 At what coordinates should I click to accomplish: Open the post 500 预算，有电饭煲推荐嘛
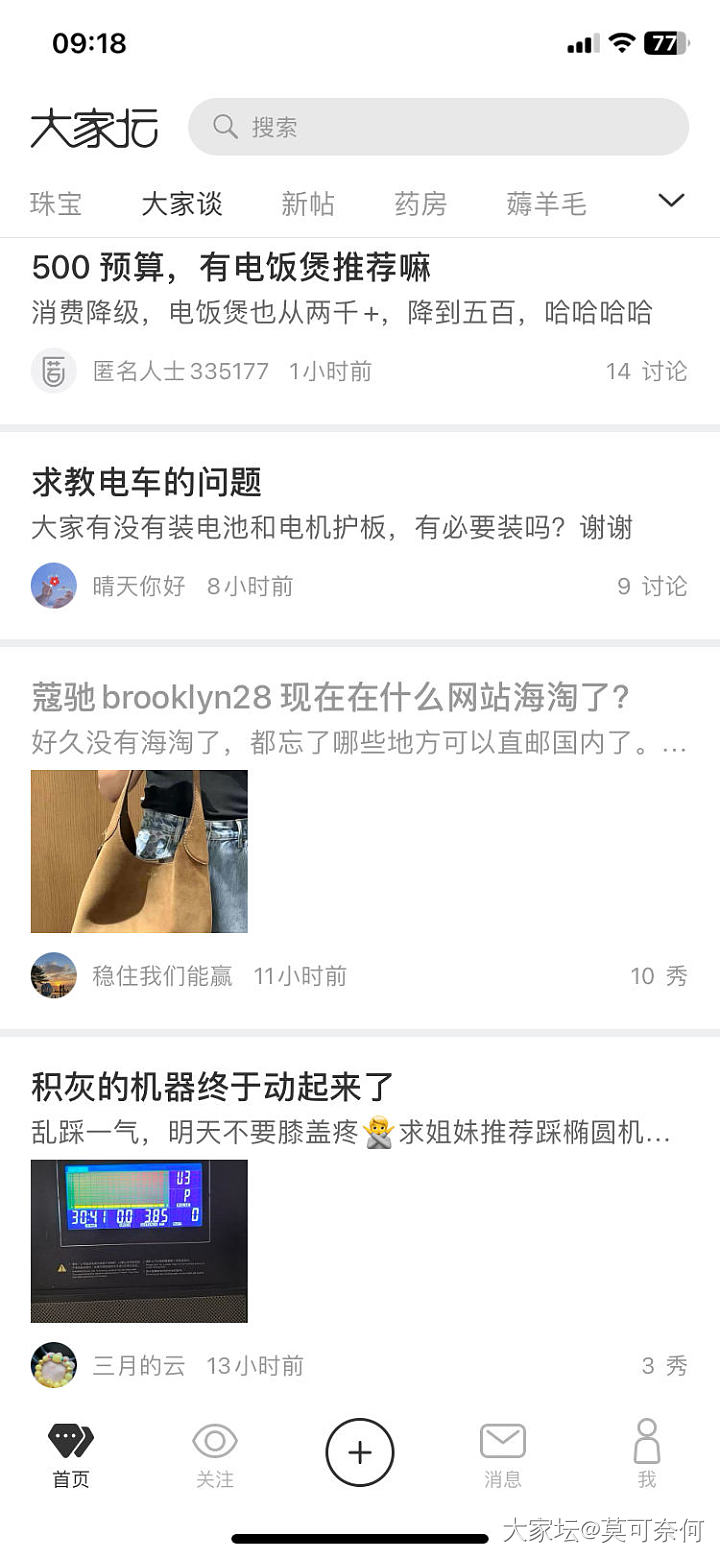[x=232, y=268]
